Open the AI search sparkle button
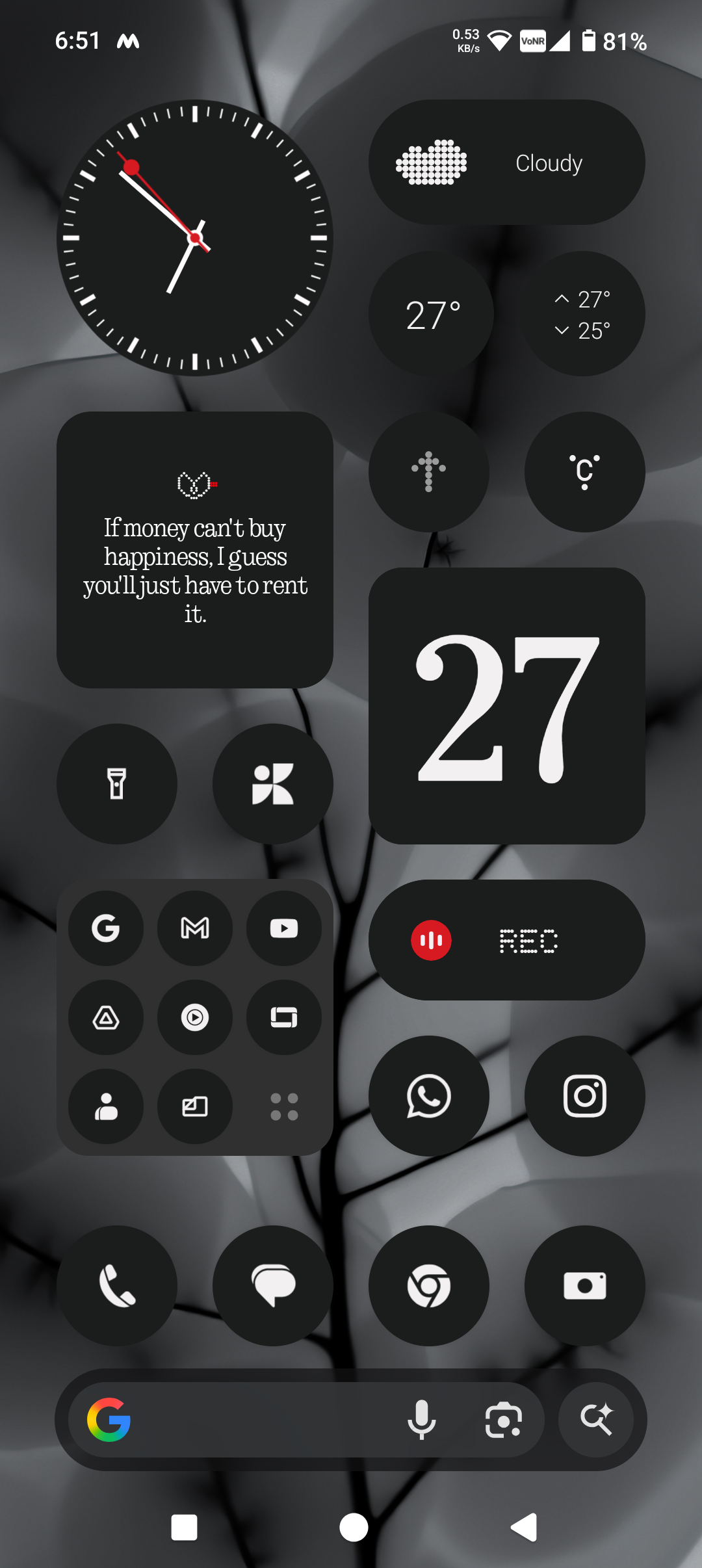This screenshot has width=702, height=1568. click(x=596, y=1420)
